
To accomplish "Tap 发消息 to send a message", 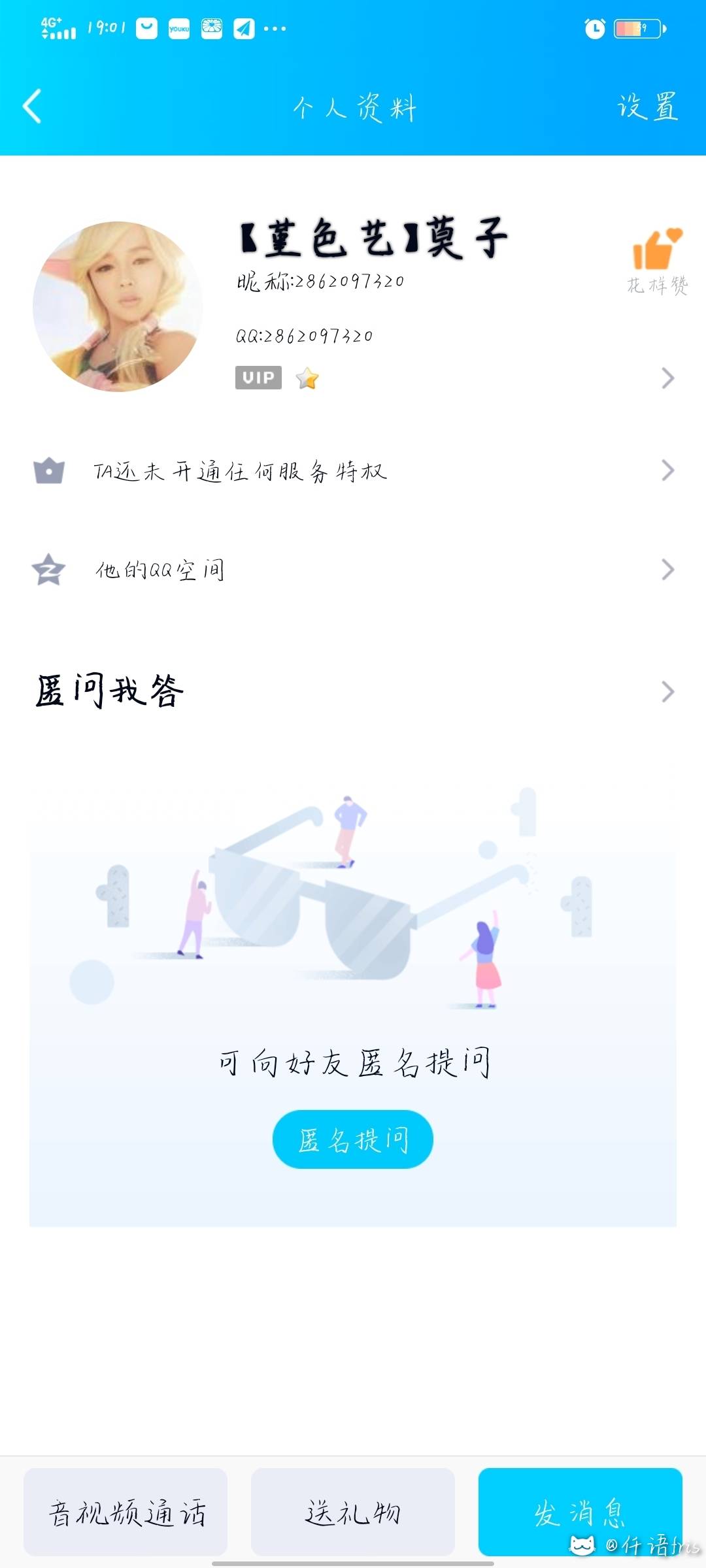I will tap(580, 1512).
